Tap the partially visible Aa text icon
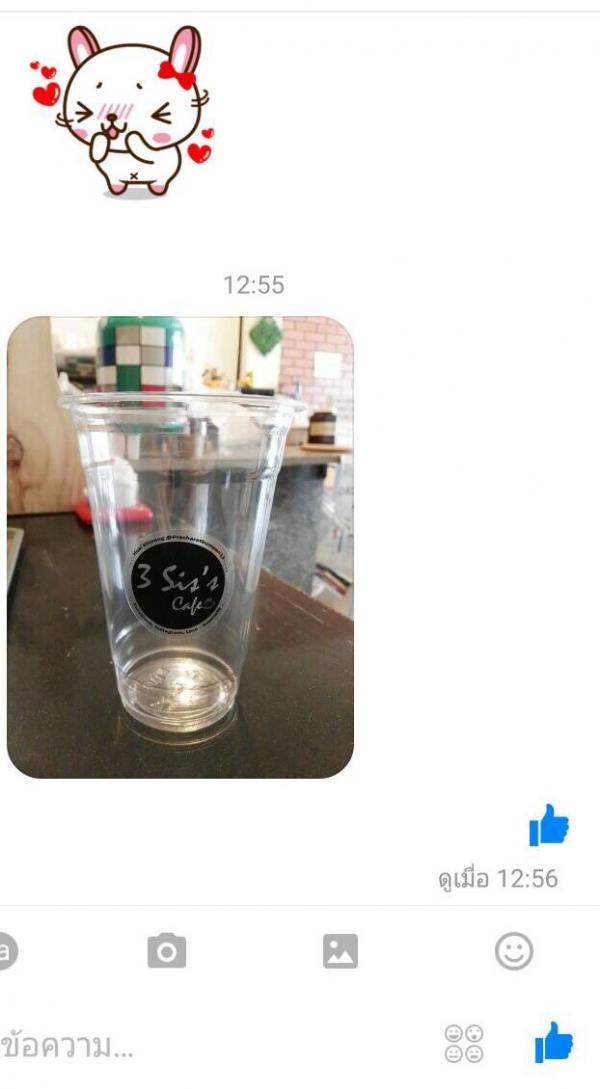This screenshot has width=600, height=1089. click(x=8, y=951)
